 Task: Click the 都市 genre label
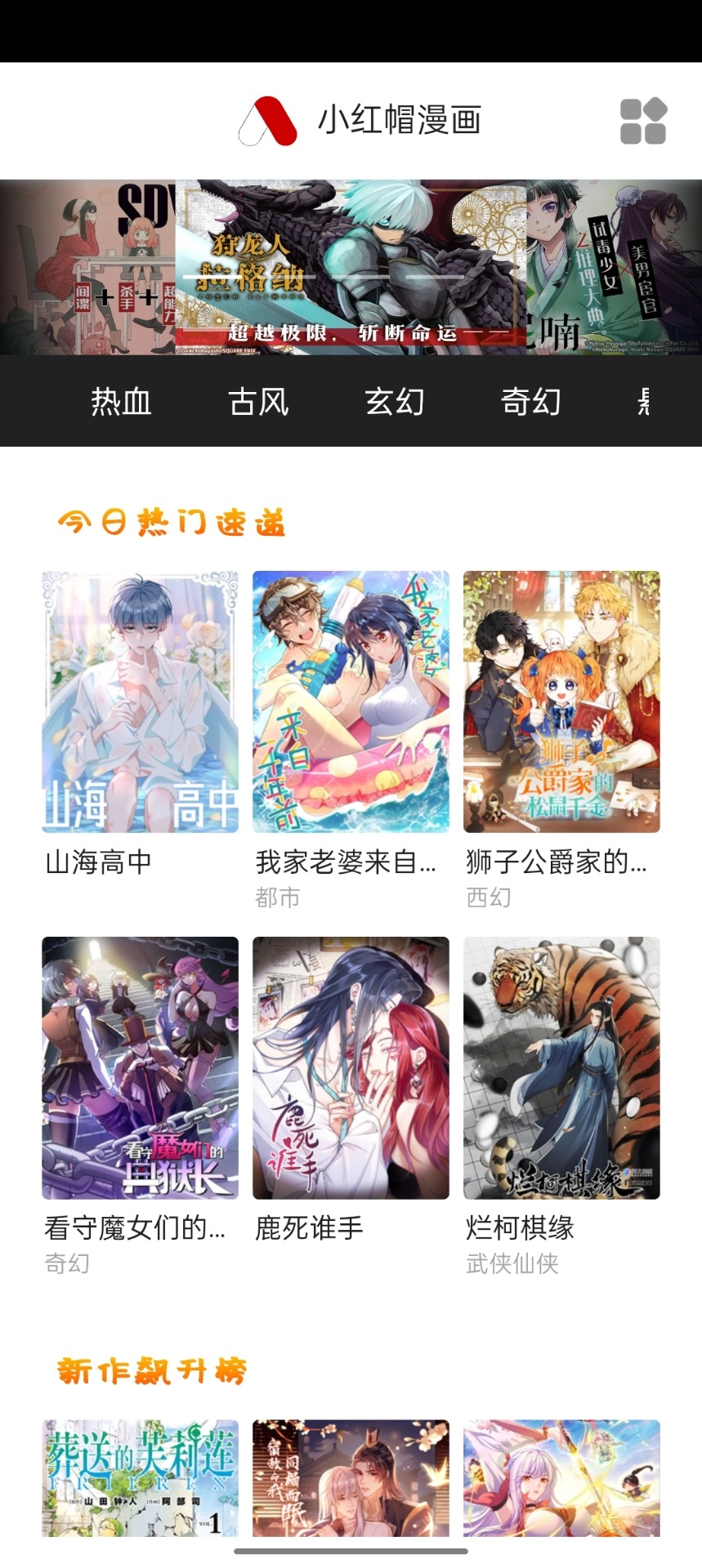(278, 898)
